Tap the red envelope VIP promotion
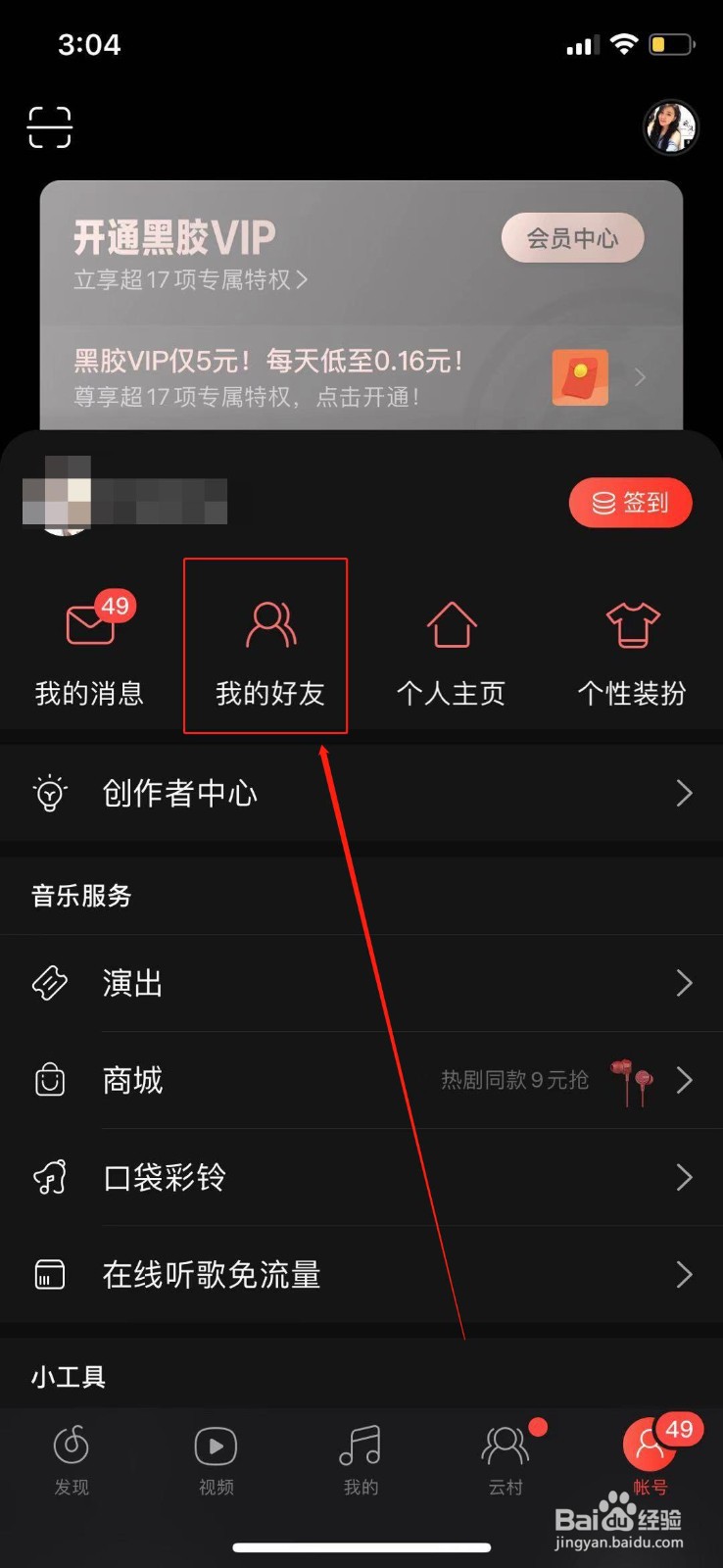The width and height of the screenshot is (723, 1568). (583, 377)
